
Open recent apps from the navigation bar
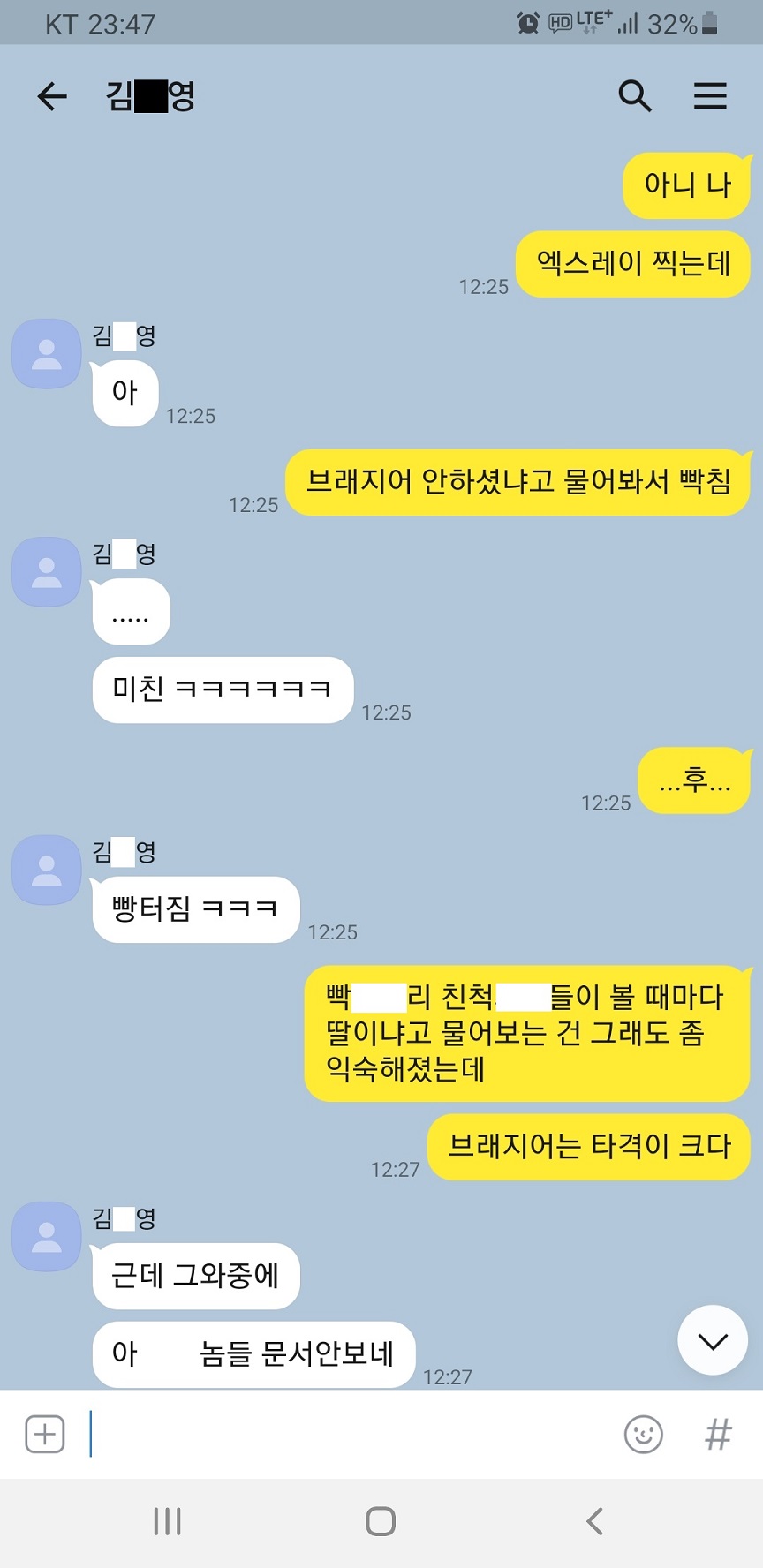167,1521
